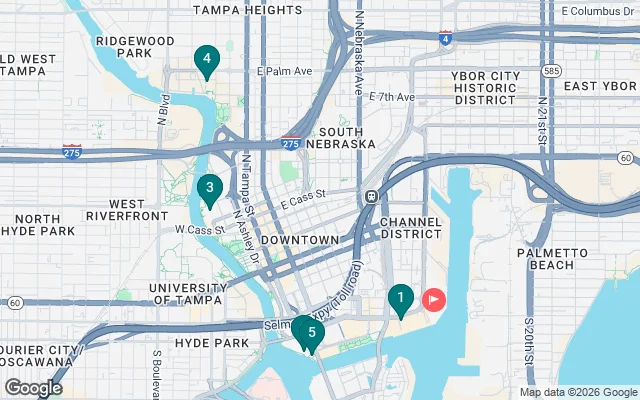Tap the red flag marker
Screen dimensions: 640x400
tap(435, 298)
